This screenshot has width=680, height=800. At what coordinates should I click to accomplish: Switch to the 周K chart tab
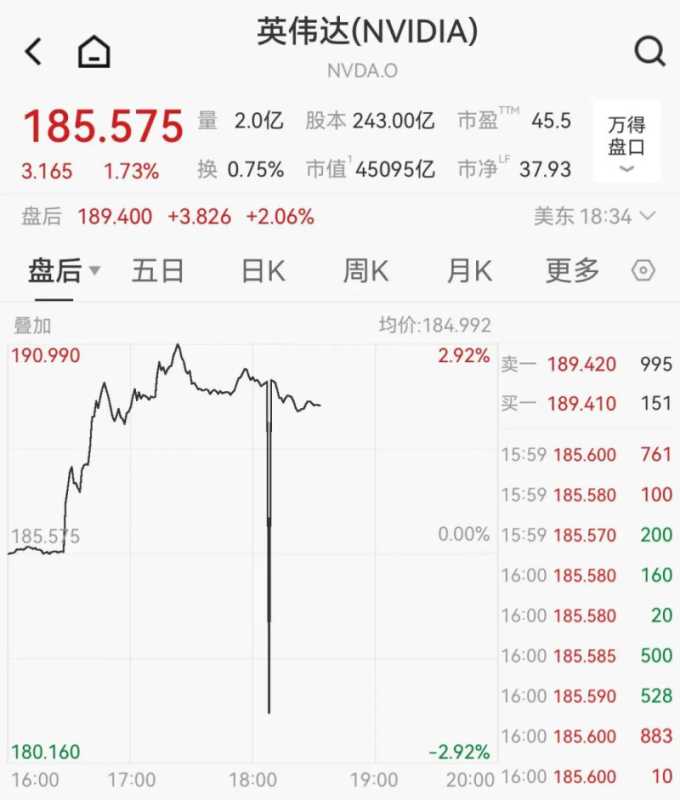point(365,270)
